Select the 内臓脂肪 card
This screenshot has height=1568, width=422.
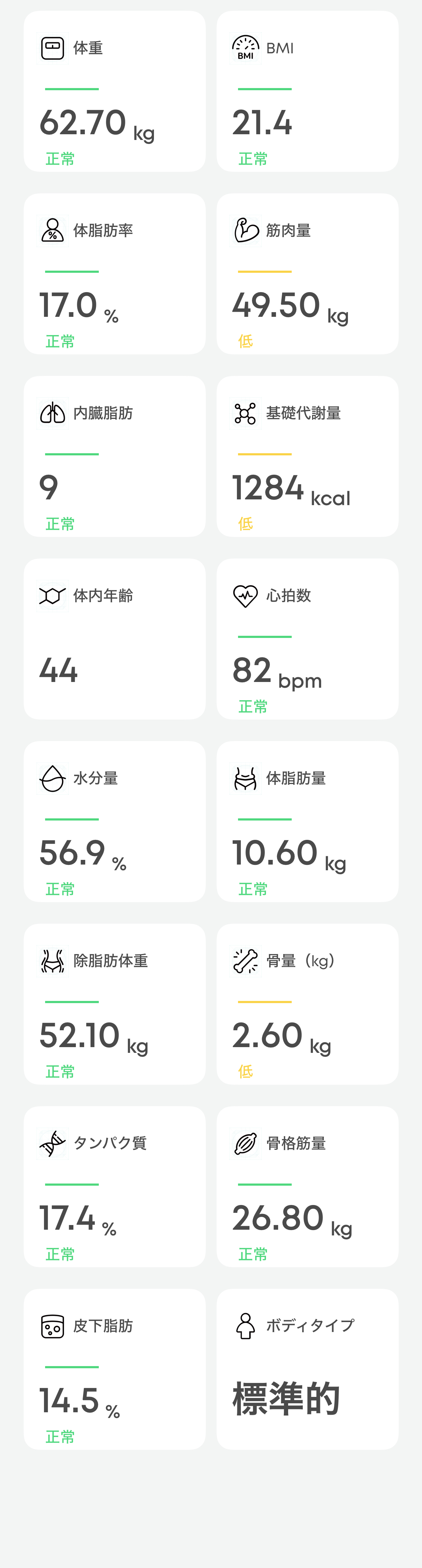[x=115, y=456]
